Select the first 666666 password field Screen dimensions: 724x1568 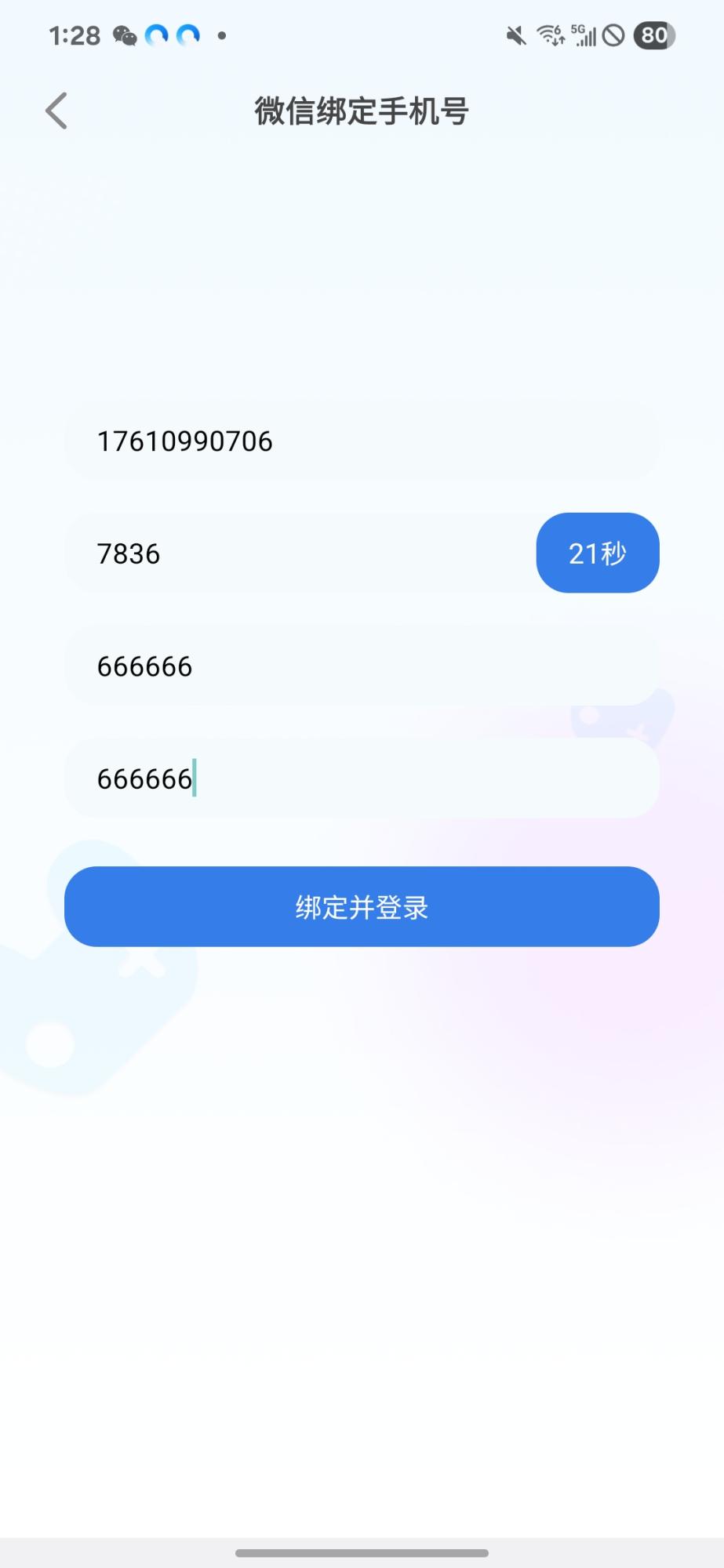click(x=361, y=666)
